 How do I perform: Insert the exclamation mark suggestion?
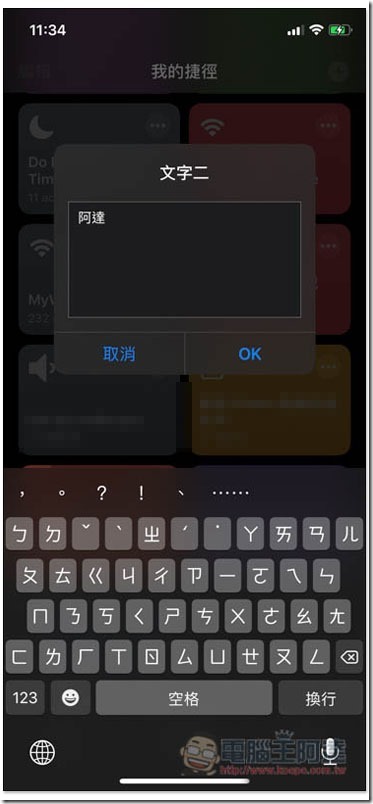(141, 493)
